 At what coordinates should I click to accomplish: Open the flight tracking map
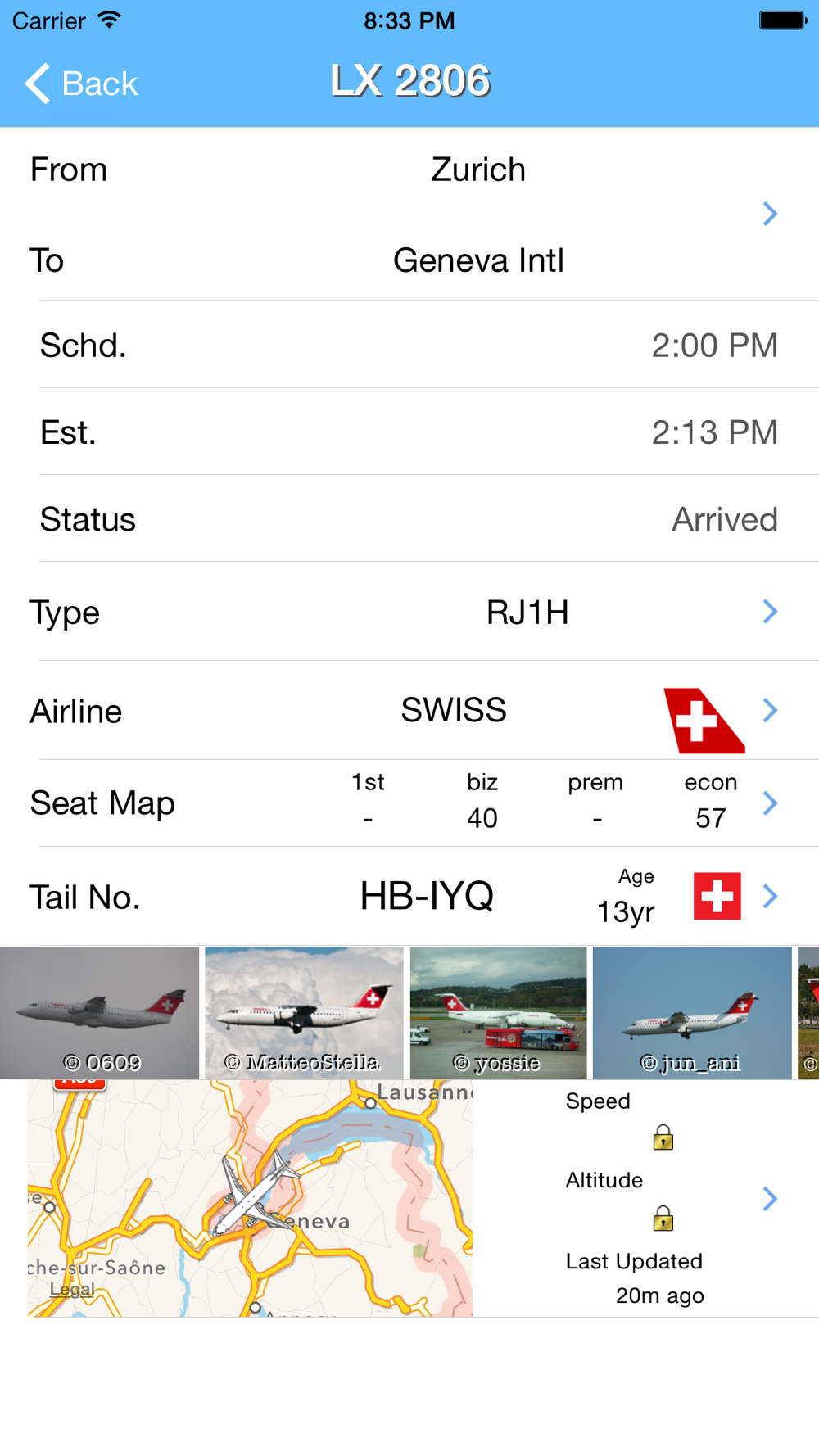250,1197
